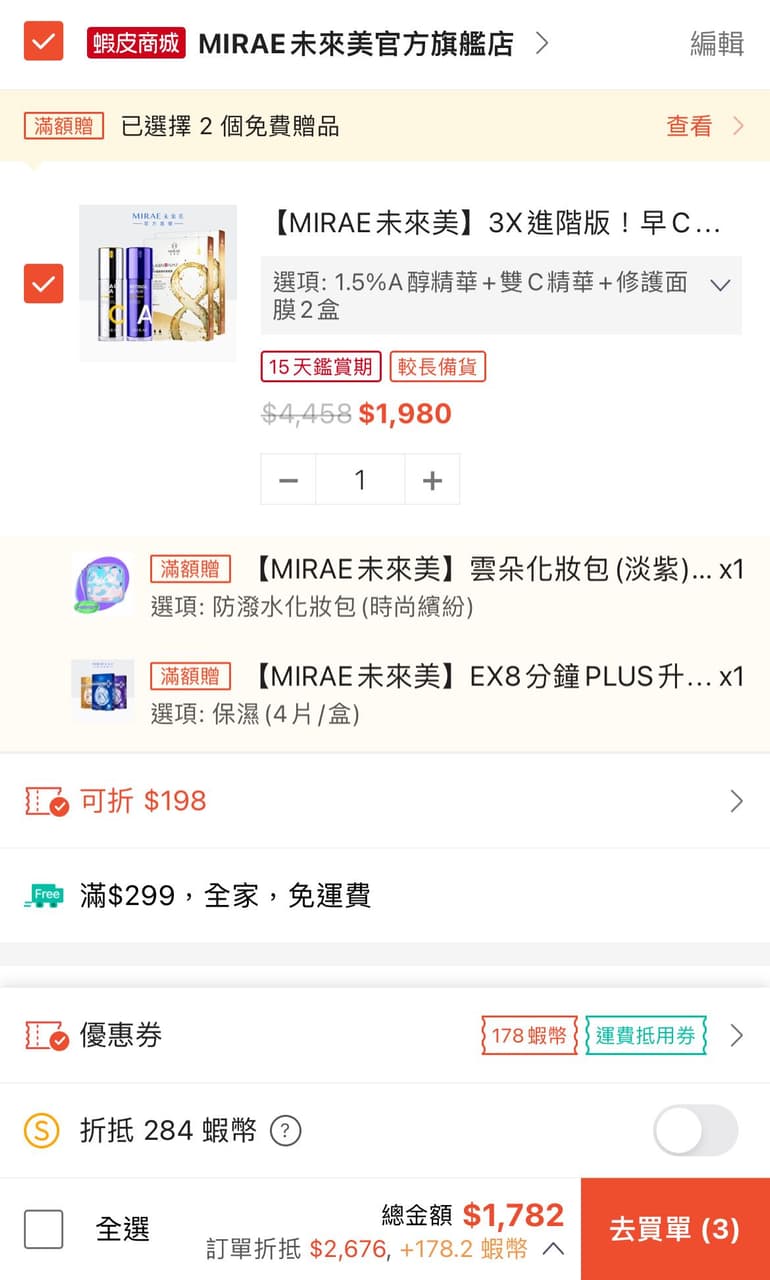Open the coupon (優惠券) ticket icon
This screenshot has height=1280, width=770.
pyautogui.click(x=43, y=1036)
